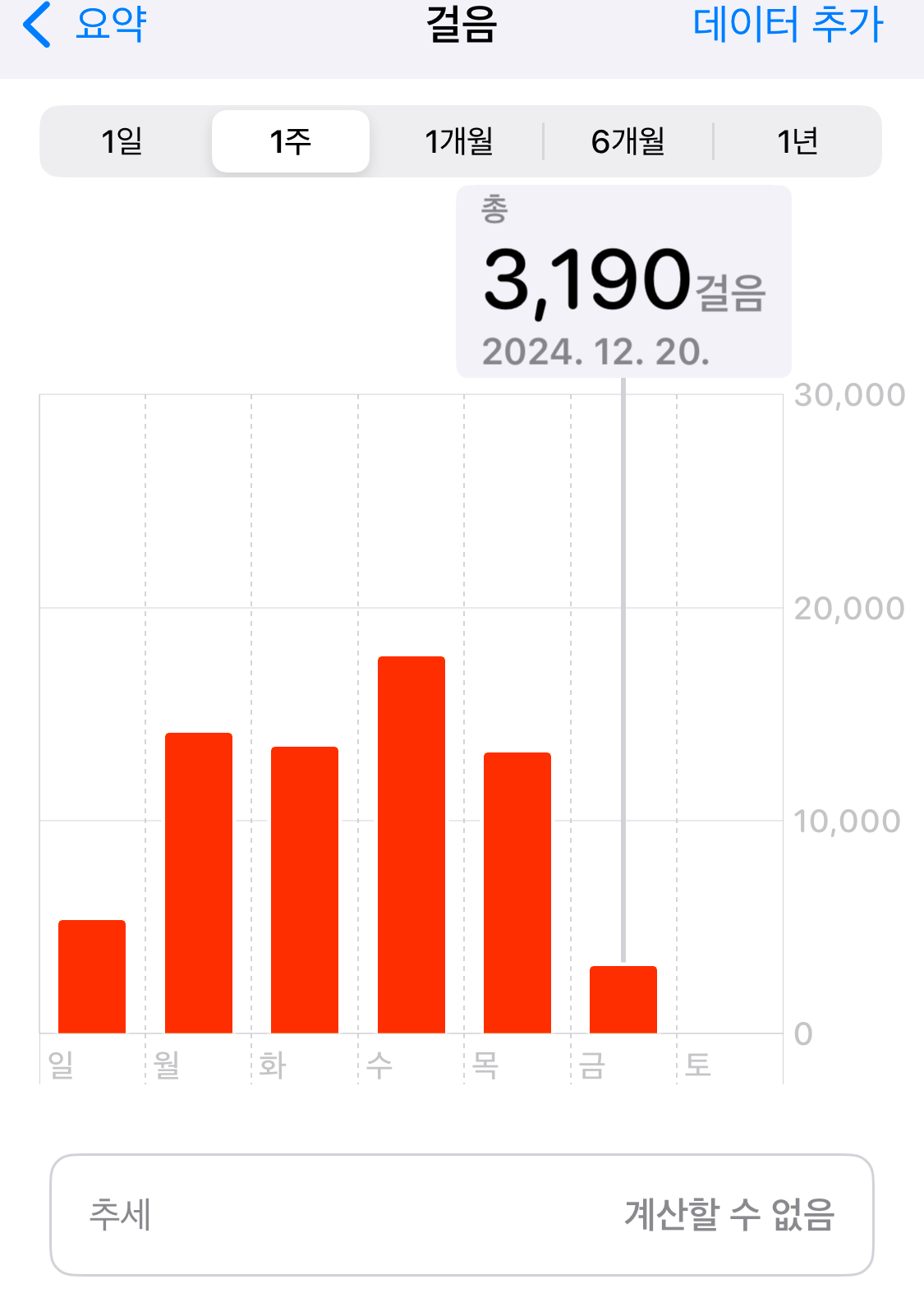
Task: Switch to the 1개월 range
Action: (458, 141)
